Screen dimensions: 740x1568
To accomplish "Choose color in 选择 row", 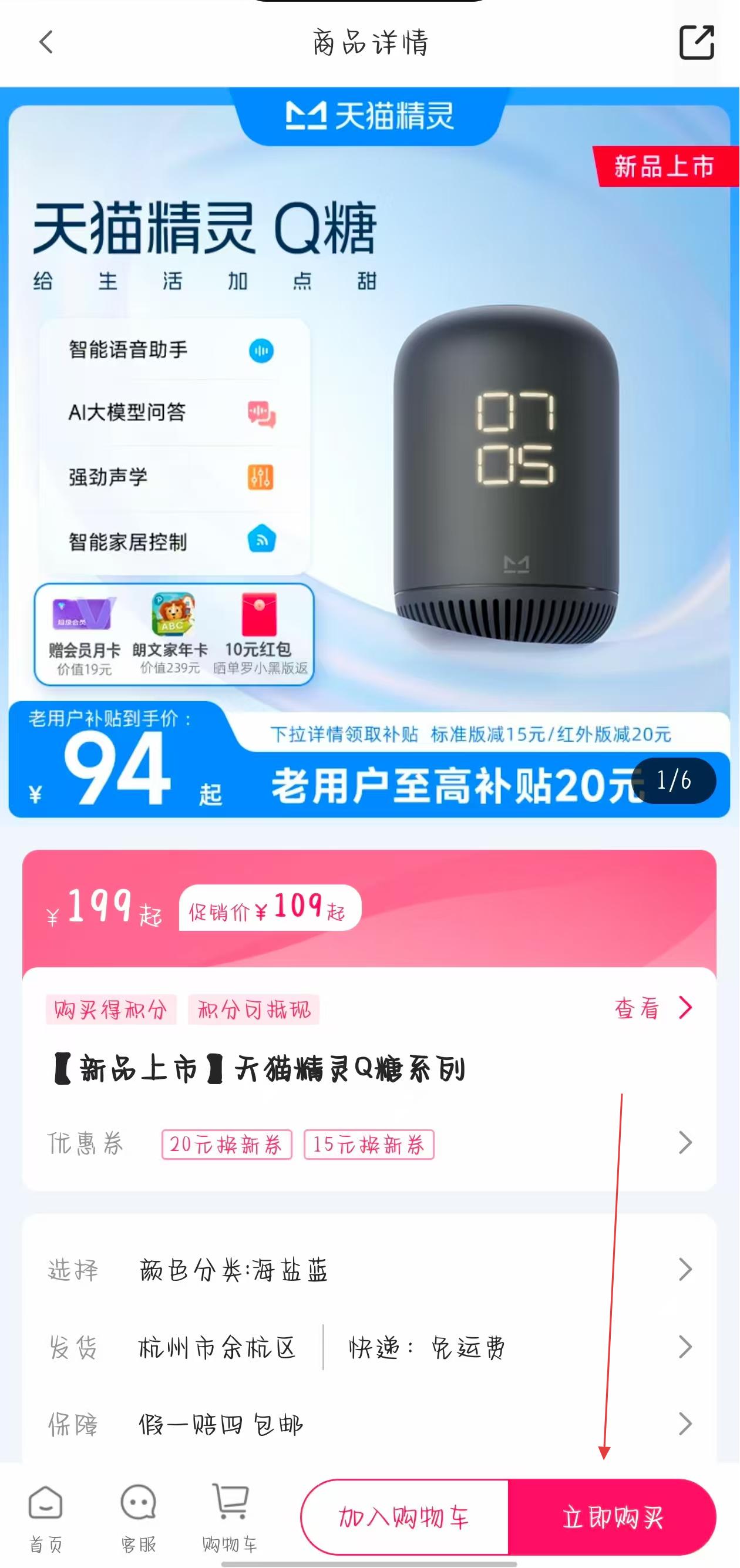I will pos(369,1270).
